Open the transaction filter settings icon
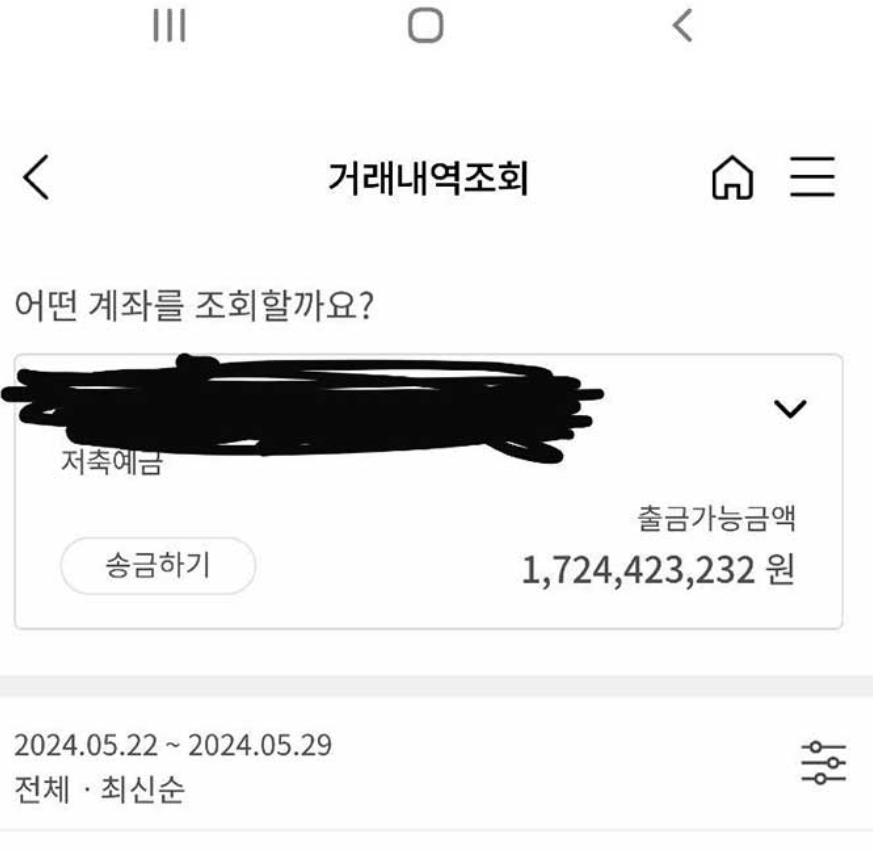 pyautogui.click(x=824, y=762)
